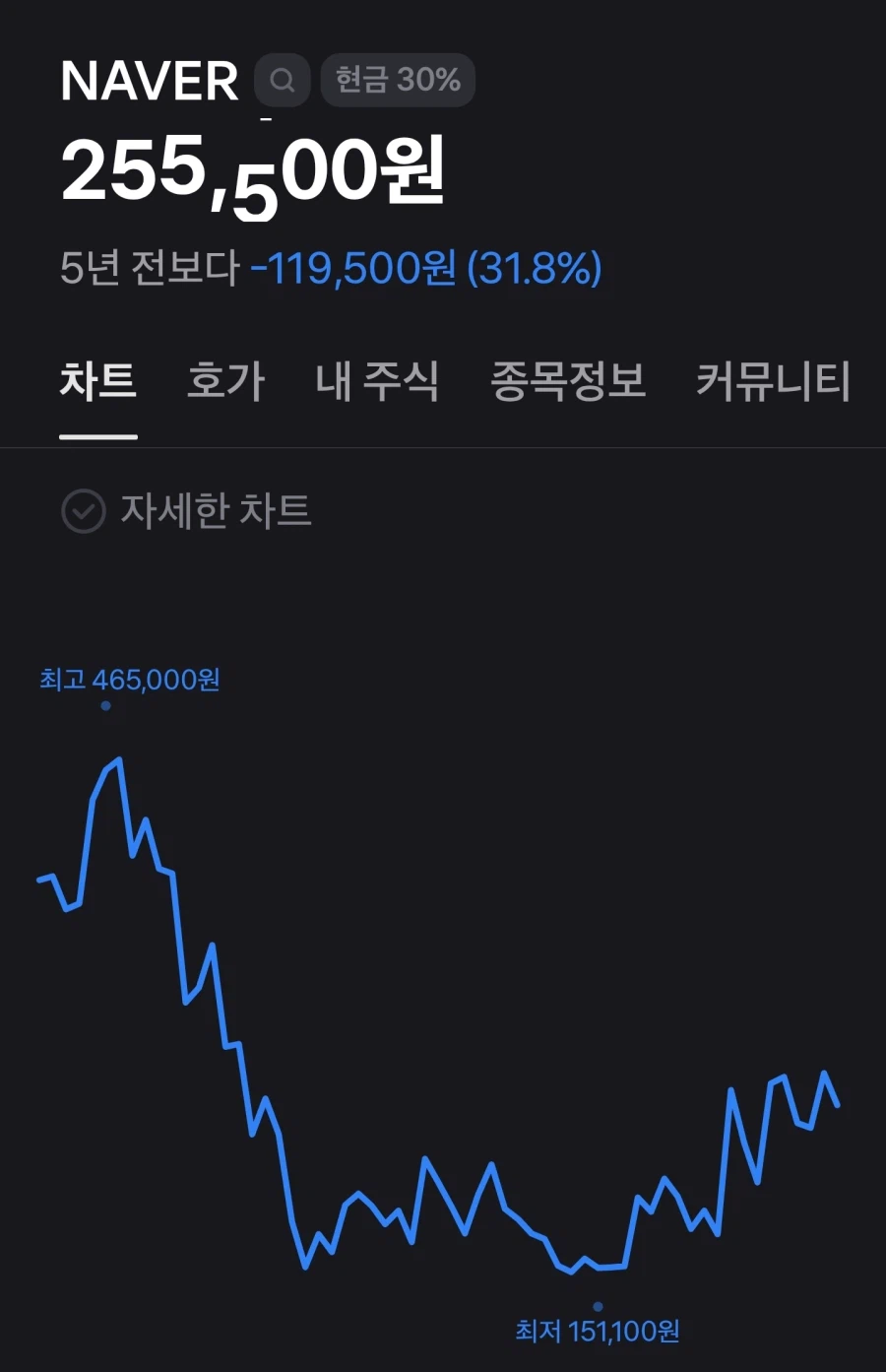
Task: Select the active 차트 tab
Action: click(98, 384)
